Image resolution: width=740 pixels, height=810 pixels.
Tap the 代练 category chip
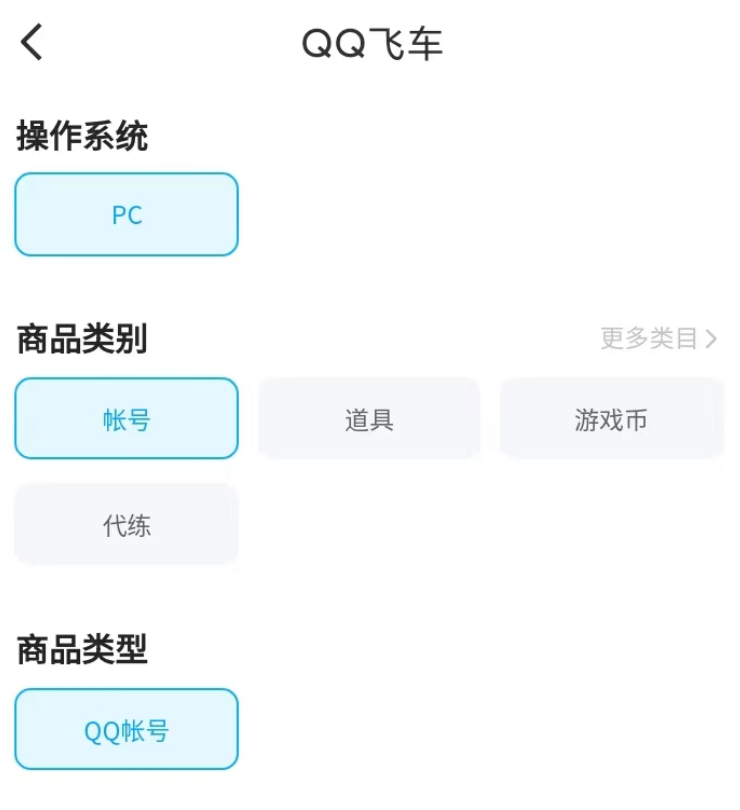[127, 525]
